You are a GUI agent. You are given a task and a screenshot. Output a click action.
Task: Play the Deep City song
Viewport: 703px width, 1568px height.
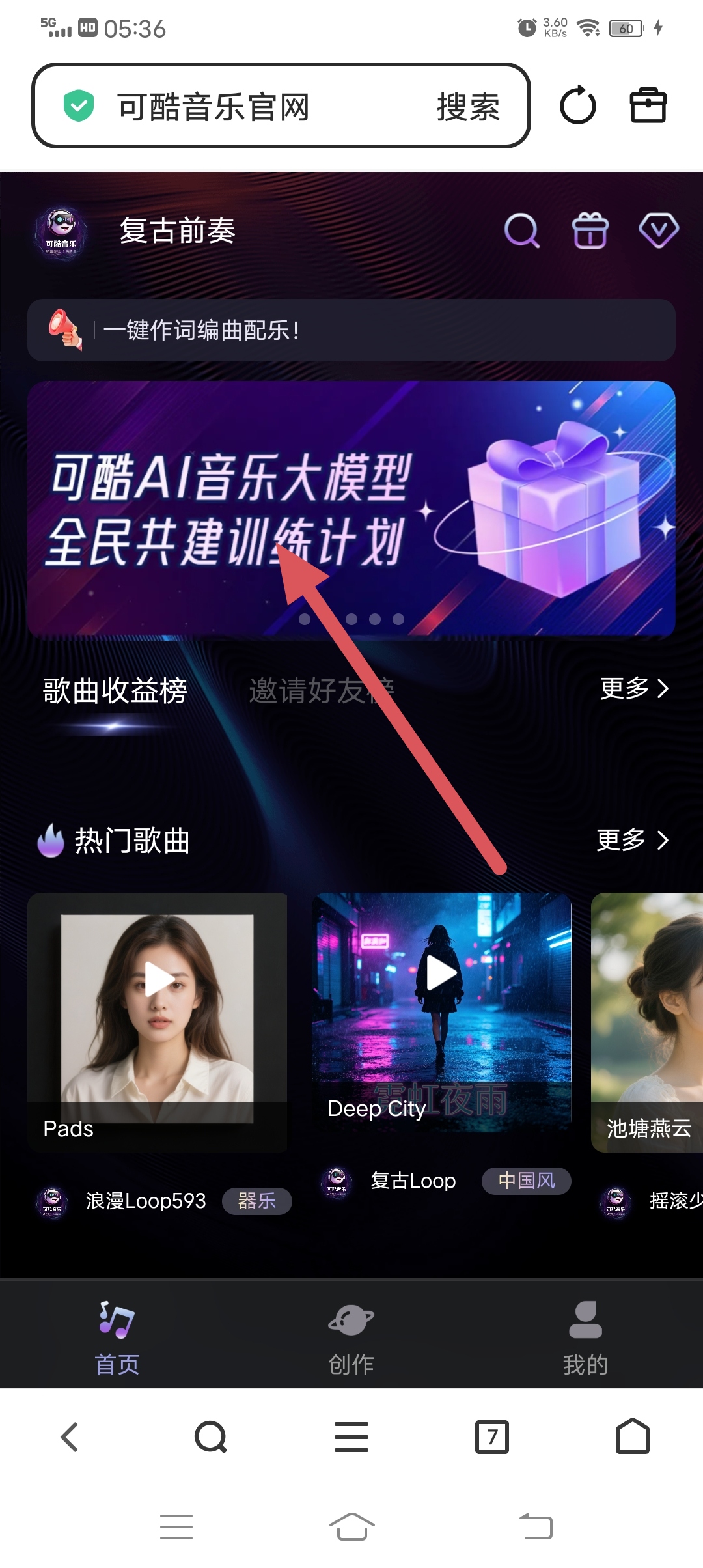click(x=441, y=974)
